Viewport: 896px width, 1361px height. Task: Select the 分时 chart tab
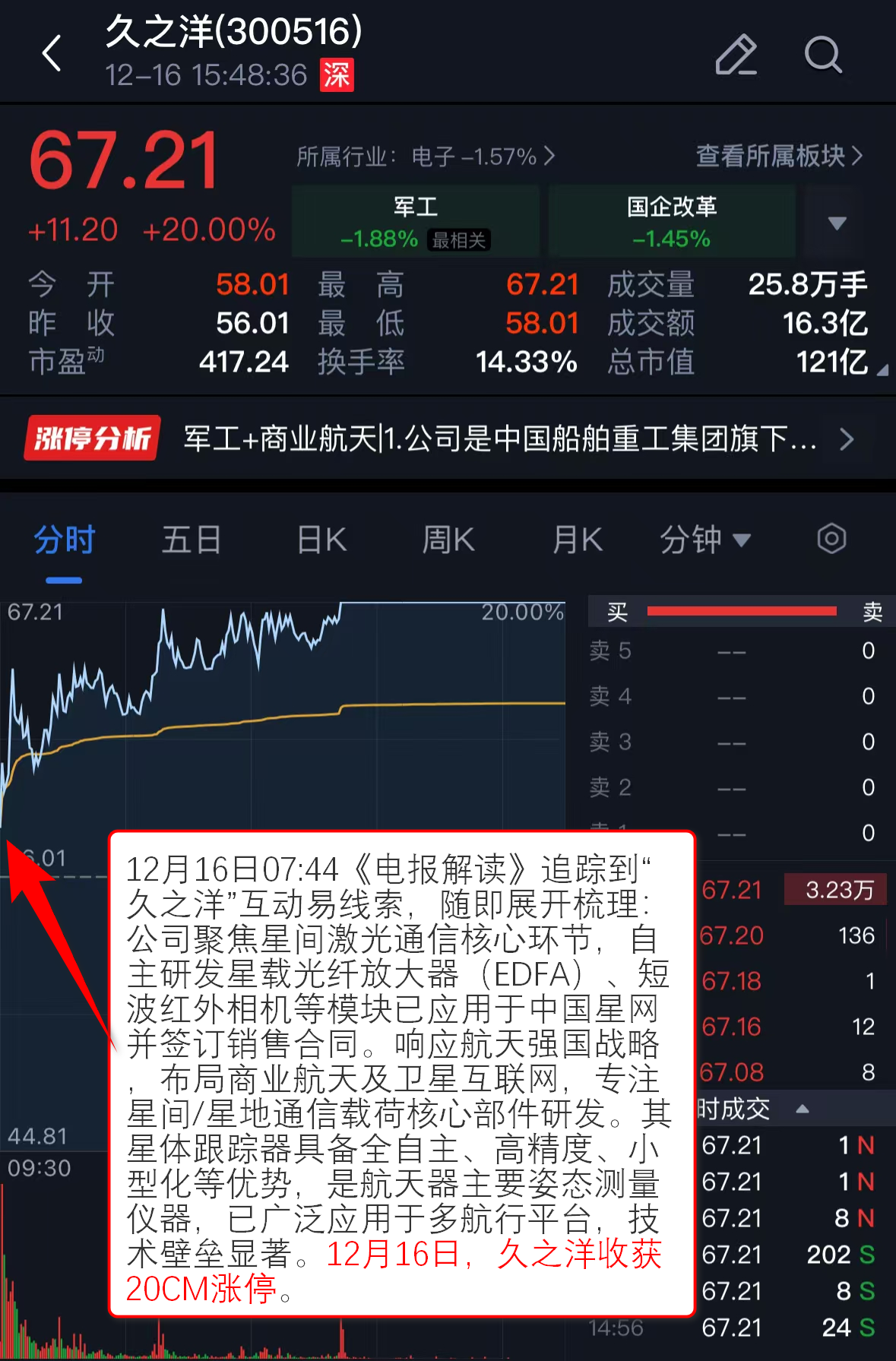(65, 540)
